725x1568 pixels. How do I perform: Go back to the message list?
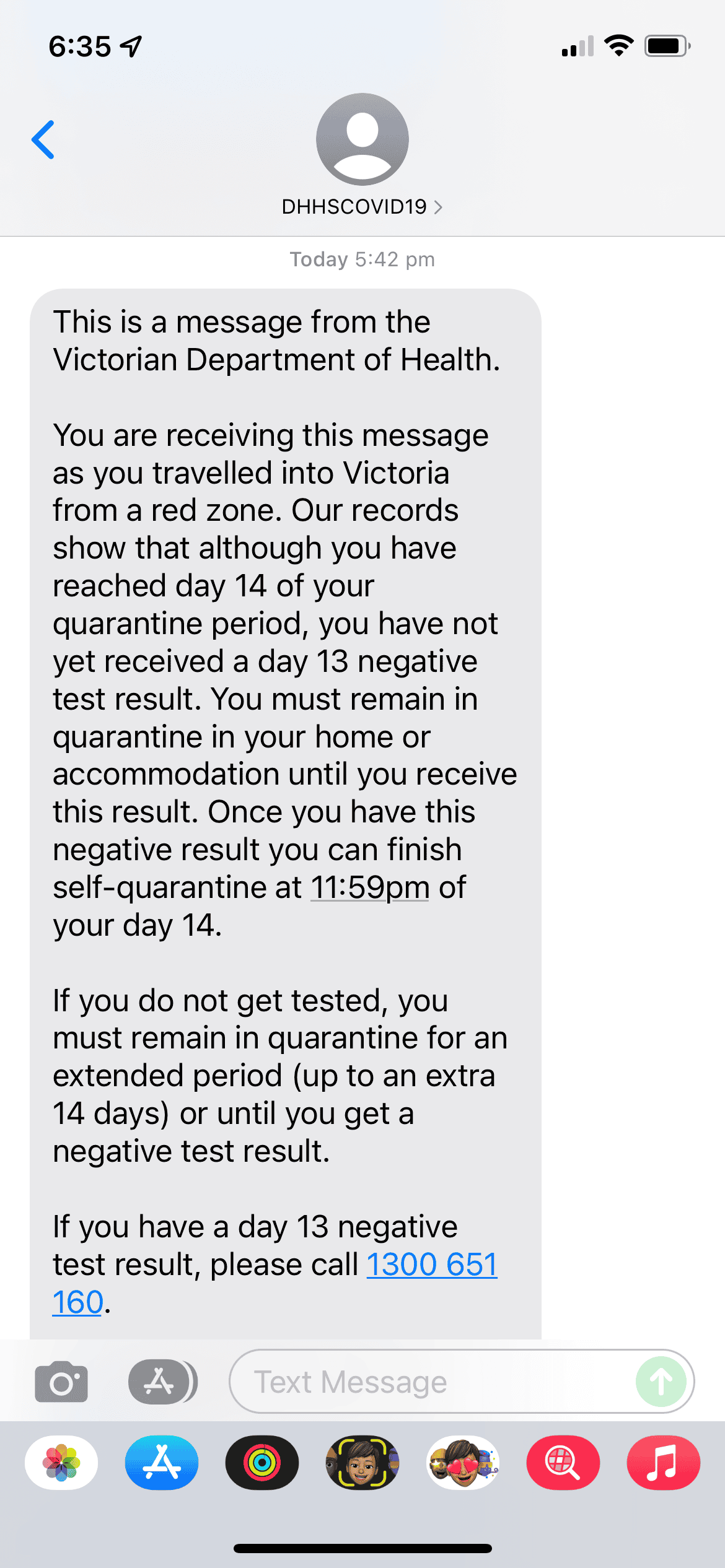43,140
